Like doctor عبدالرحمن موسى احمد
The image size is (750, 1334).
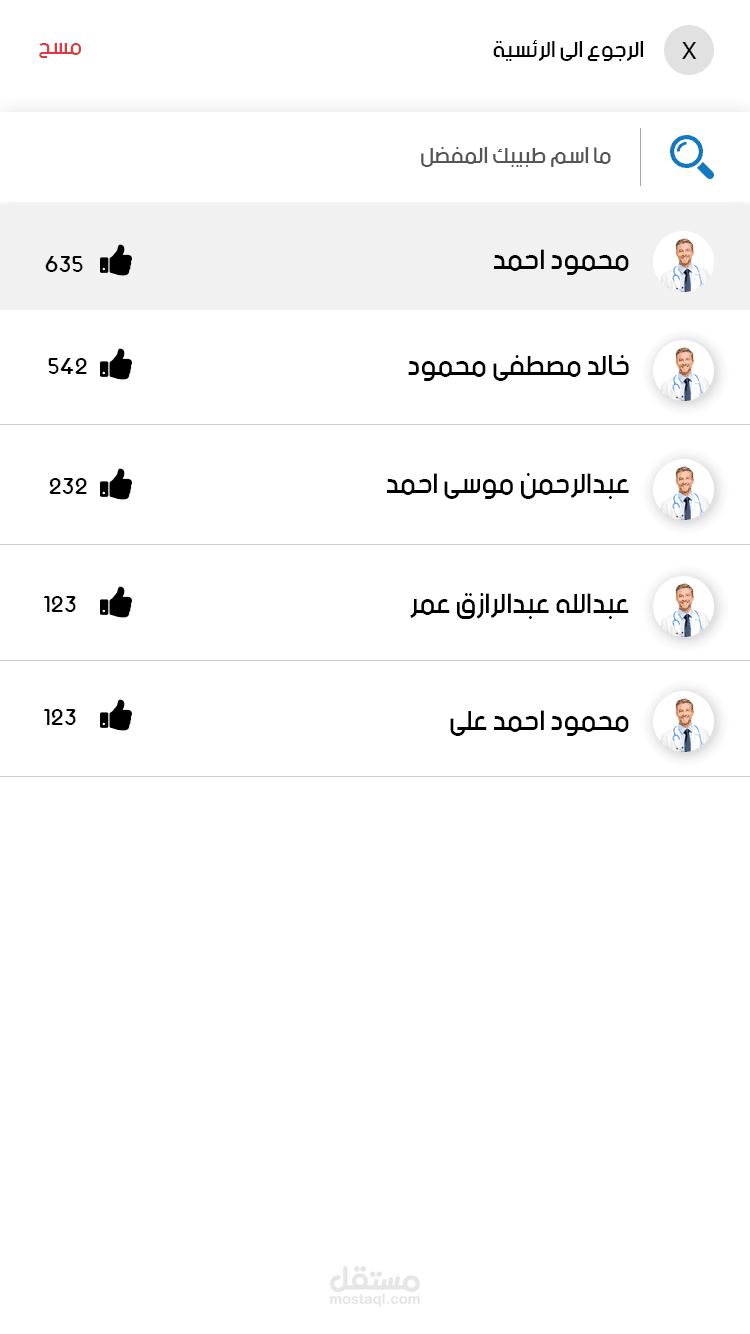pyautogui.click(x=116, y=484)
